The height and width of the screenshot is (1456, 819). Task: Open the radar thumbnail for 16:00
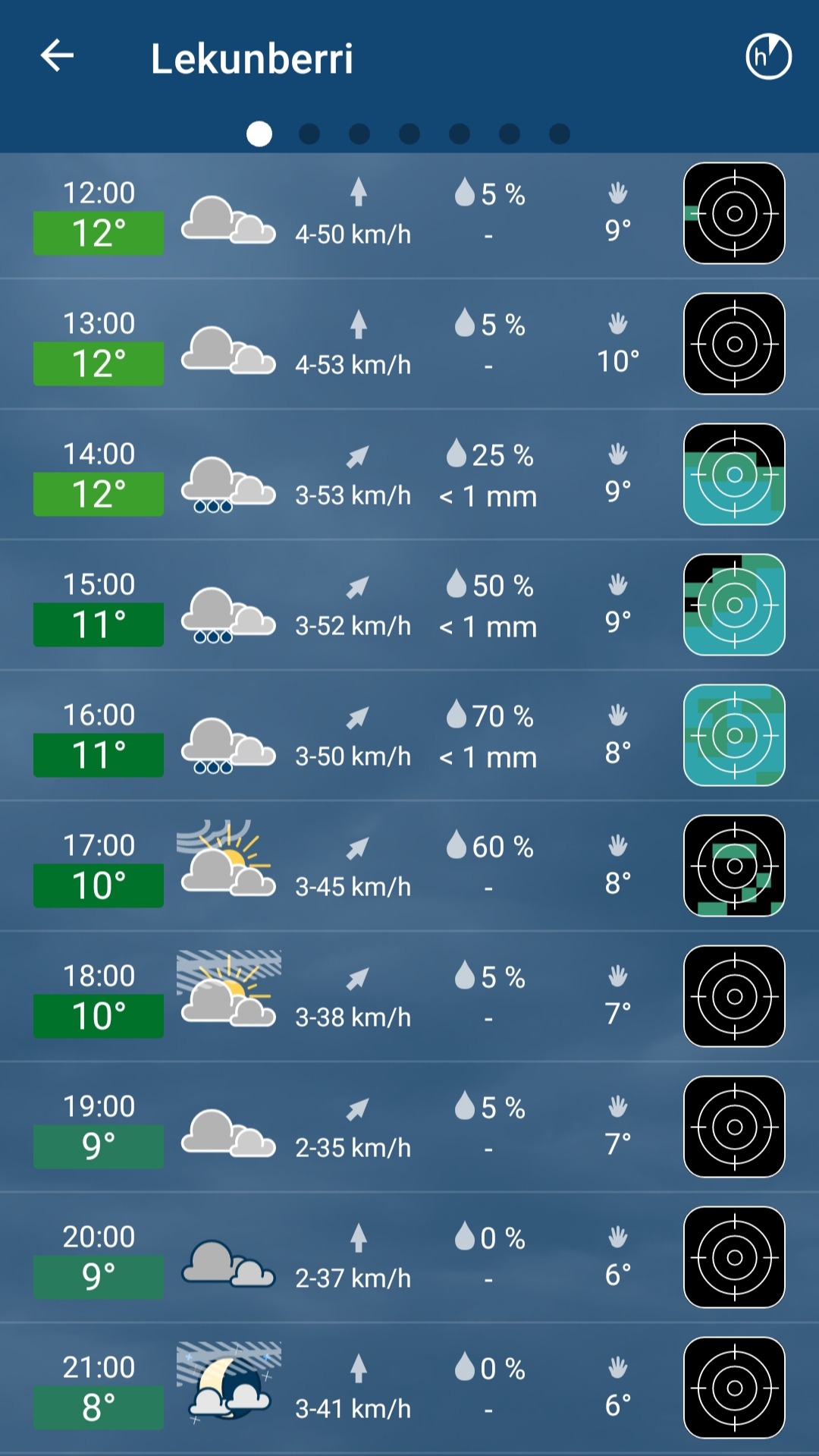click(734, 735)
